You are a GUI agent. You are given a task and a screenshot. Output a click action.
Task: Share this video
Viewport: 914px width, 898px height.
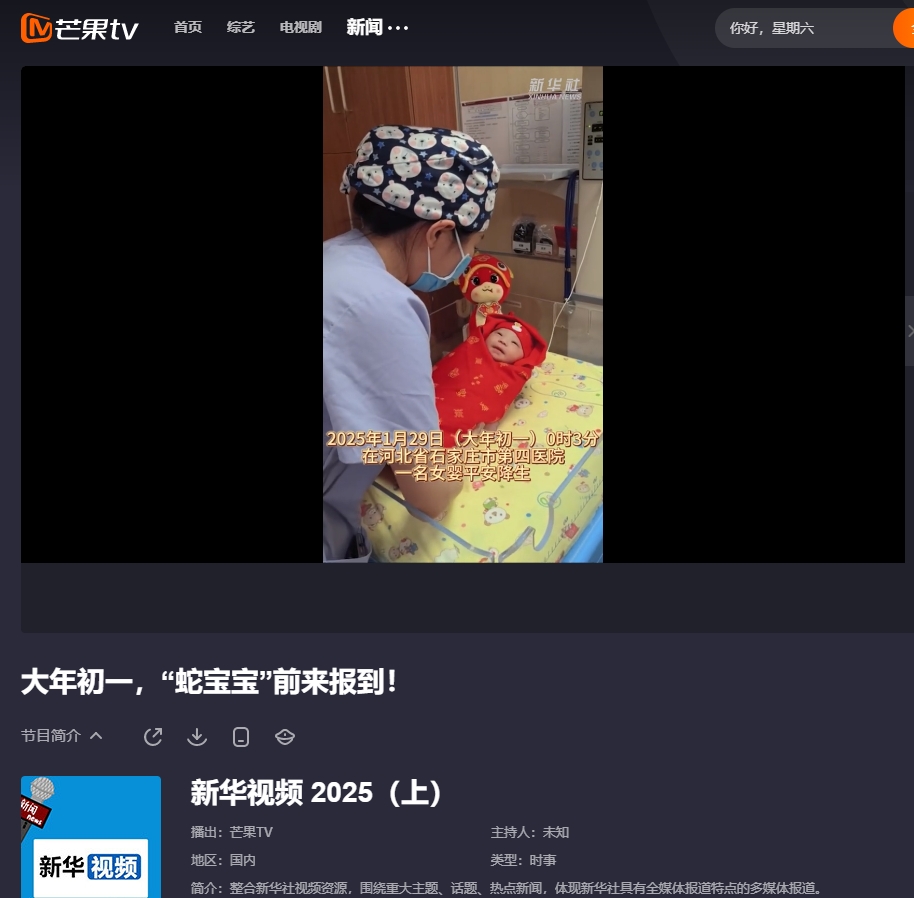pos(153,737)
